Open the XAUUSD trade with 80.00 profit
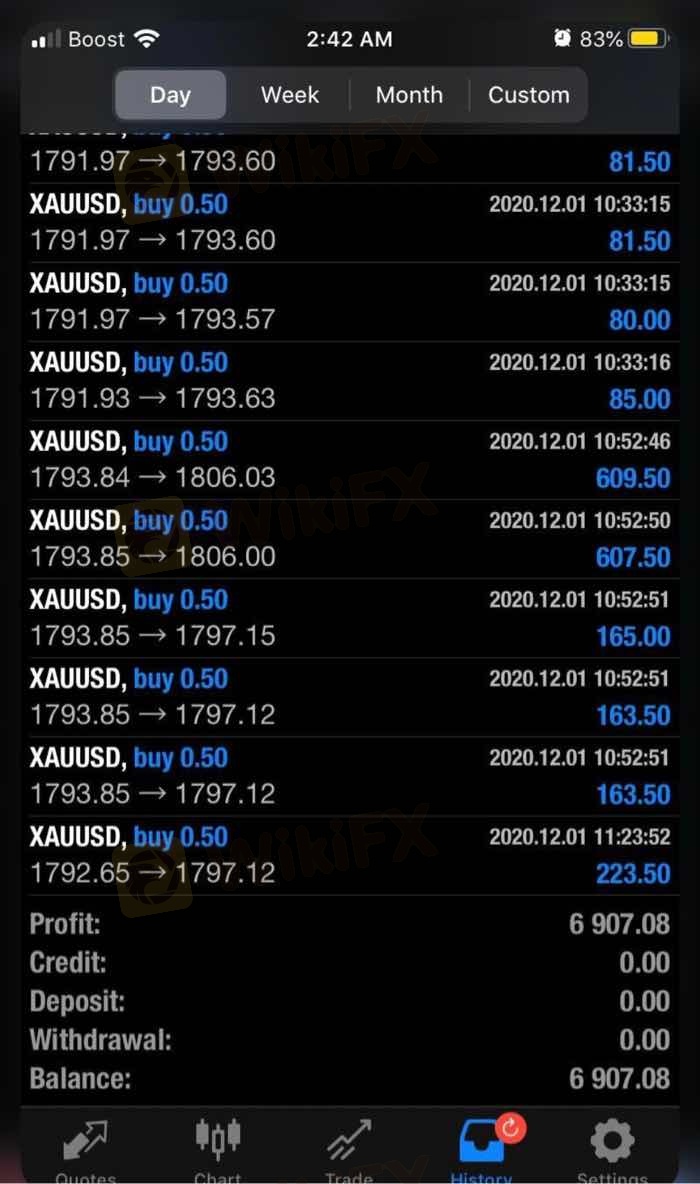Image resolution: width=700 pixels, height=1184 pixels. coord(350,302)
